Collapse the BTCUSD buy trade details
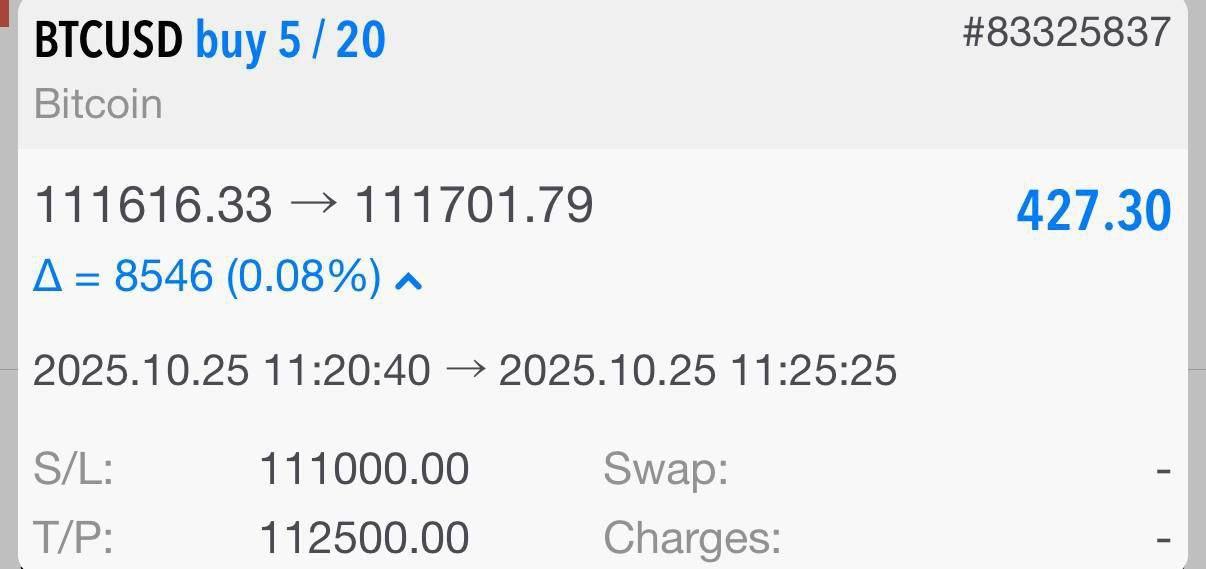 pyautogui.click(x=409, y=281)
